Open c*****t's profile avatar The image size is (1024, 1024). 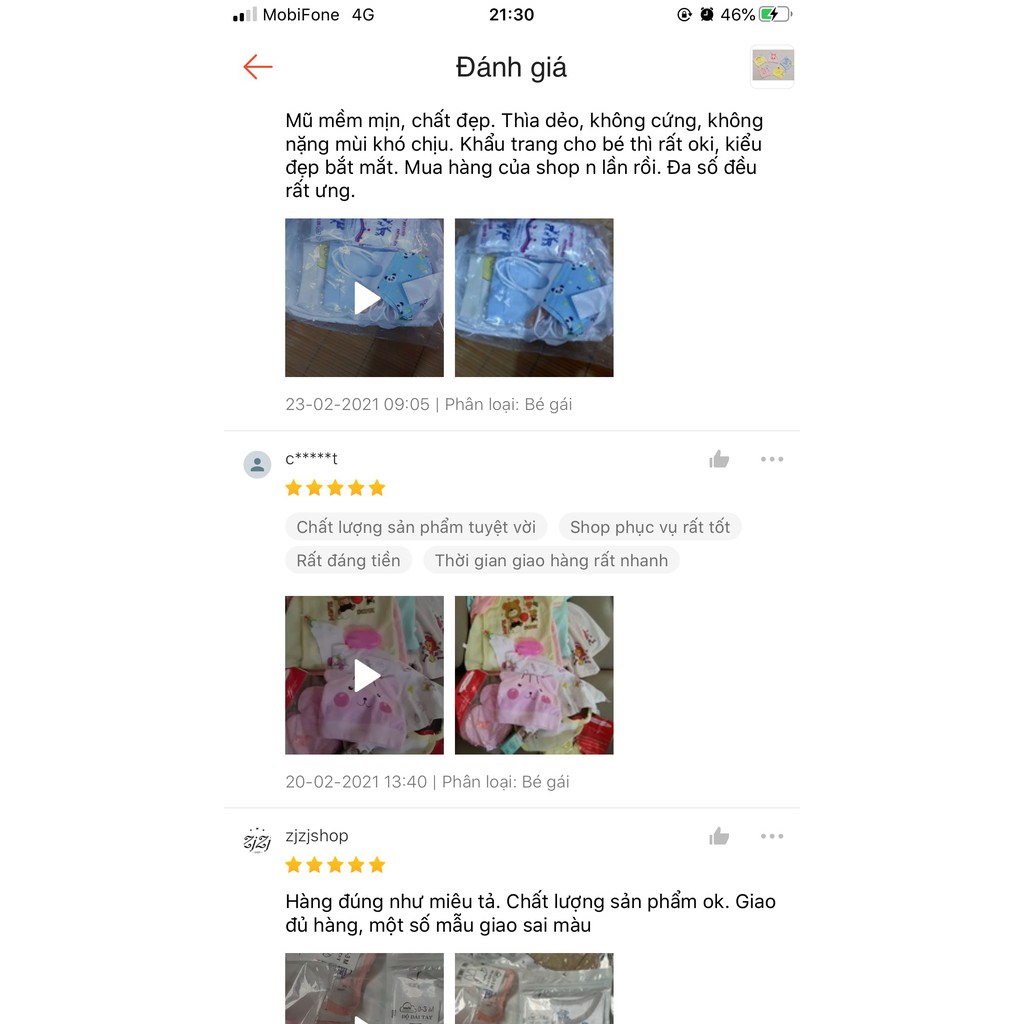pos(258,464)
